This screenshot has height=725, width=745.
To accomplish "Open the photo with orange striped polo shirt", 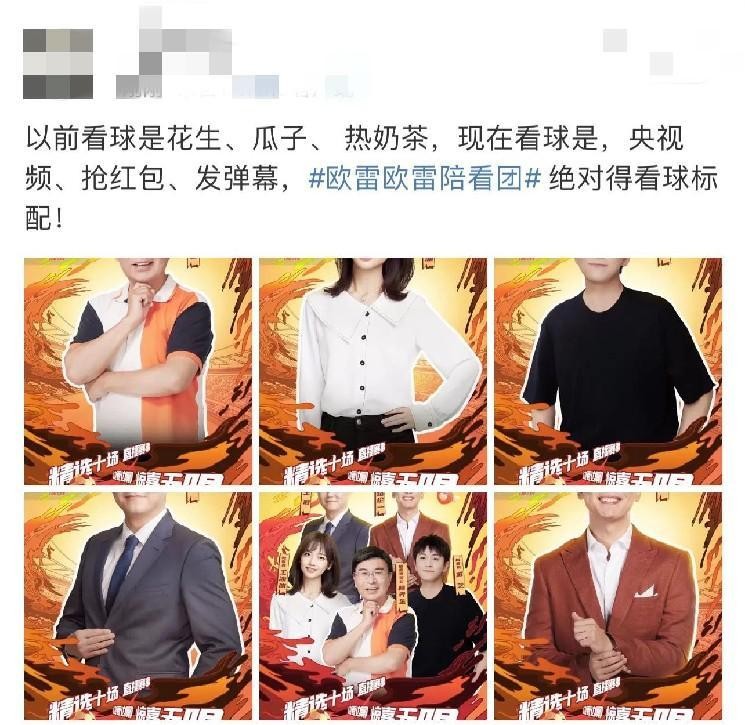I will [138, 371].
